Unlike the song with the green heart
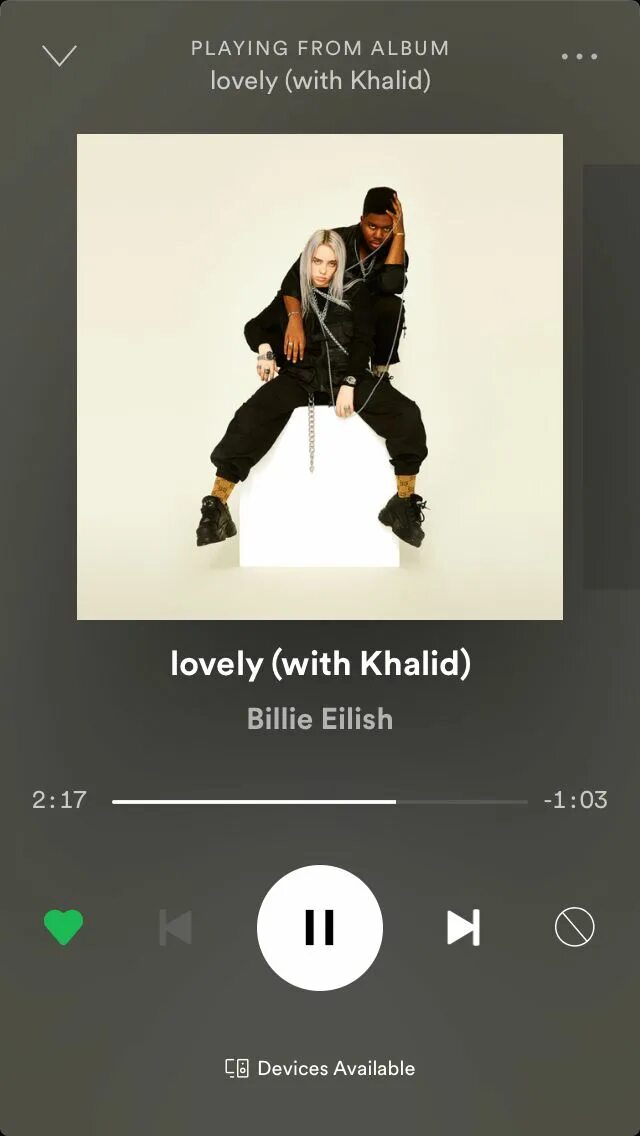 (64, 927)
